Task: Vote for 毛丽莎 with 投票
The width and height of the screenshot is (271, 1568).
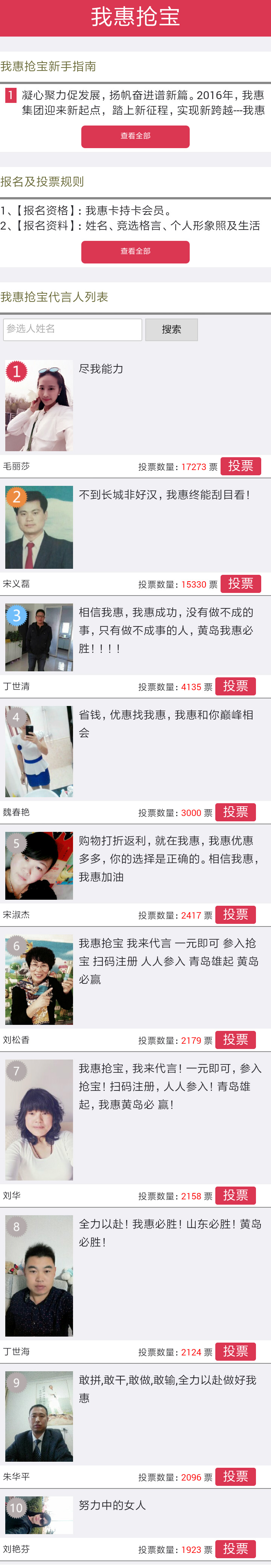Action: click(x=241, y=466)
